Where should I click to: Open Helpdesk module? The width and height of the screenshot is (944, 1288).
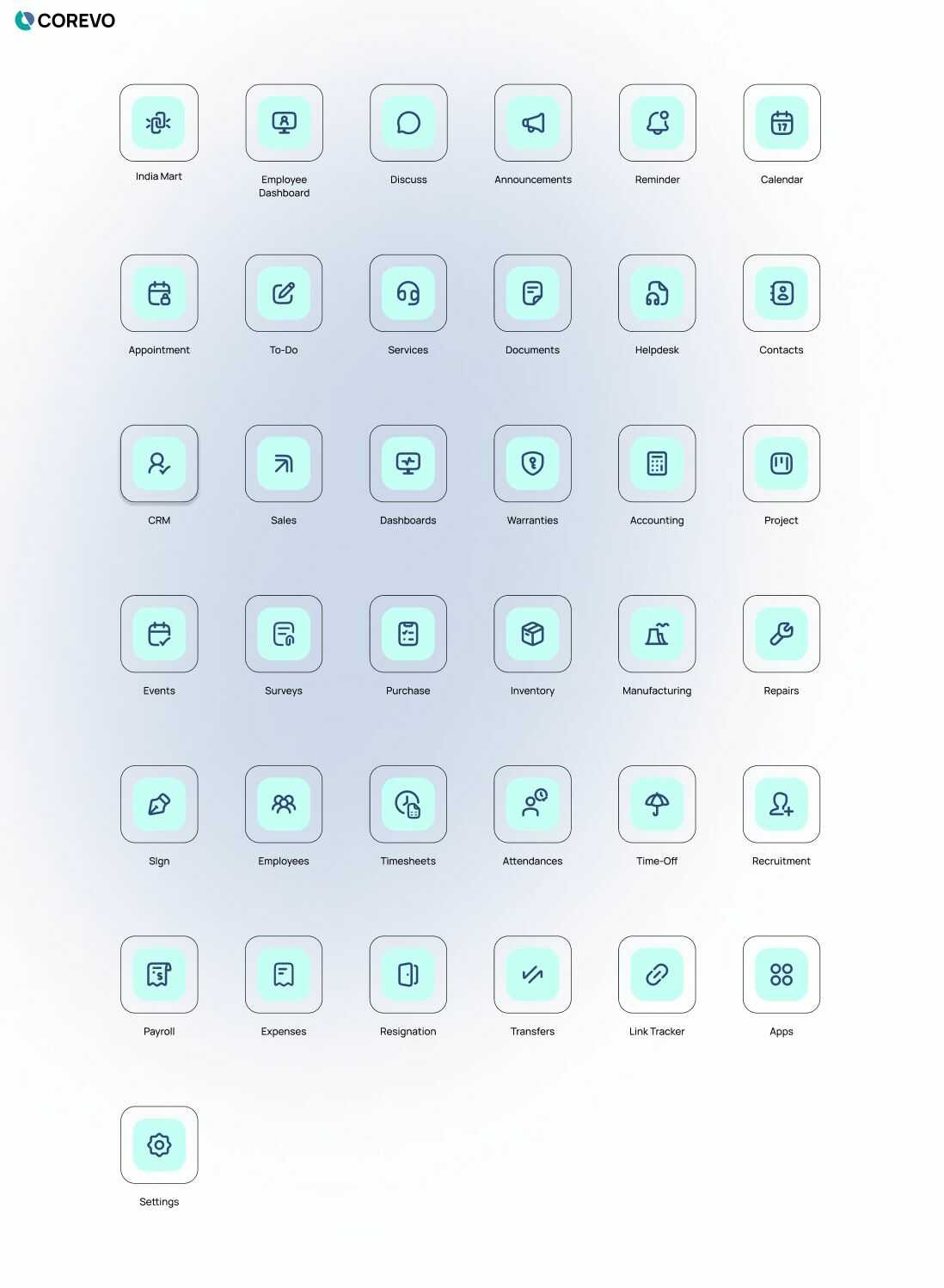[657, 293]
